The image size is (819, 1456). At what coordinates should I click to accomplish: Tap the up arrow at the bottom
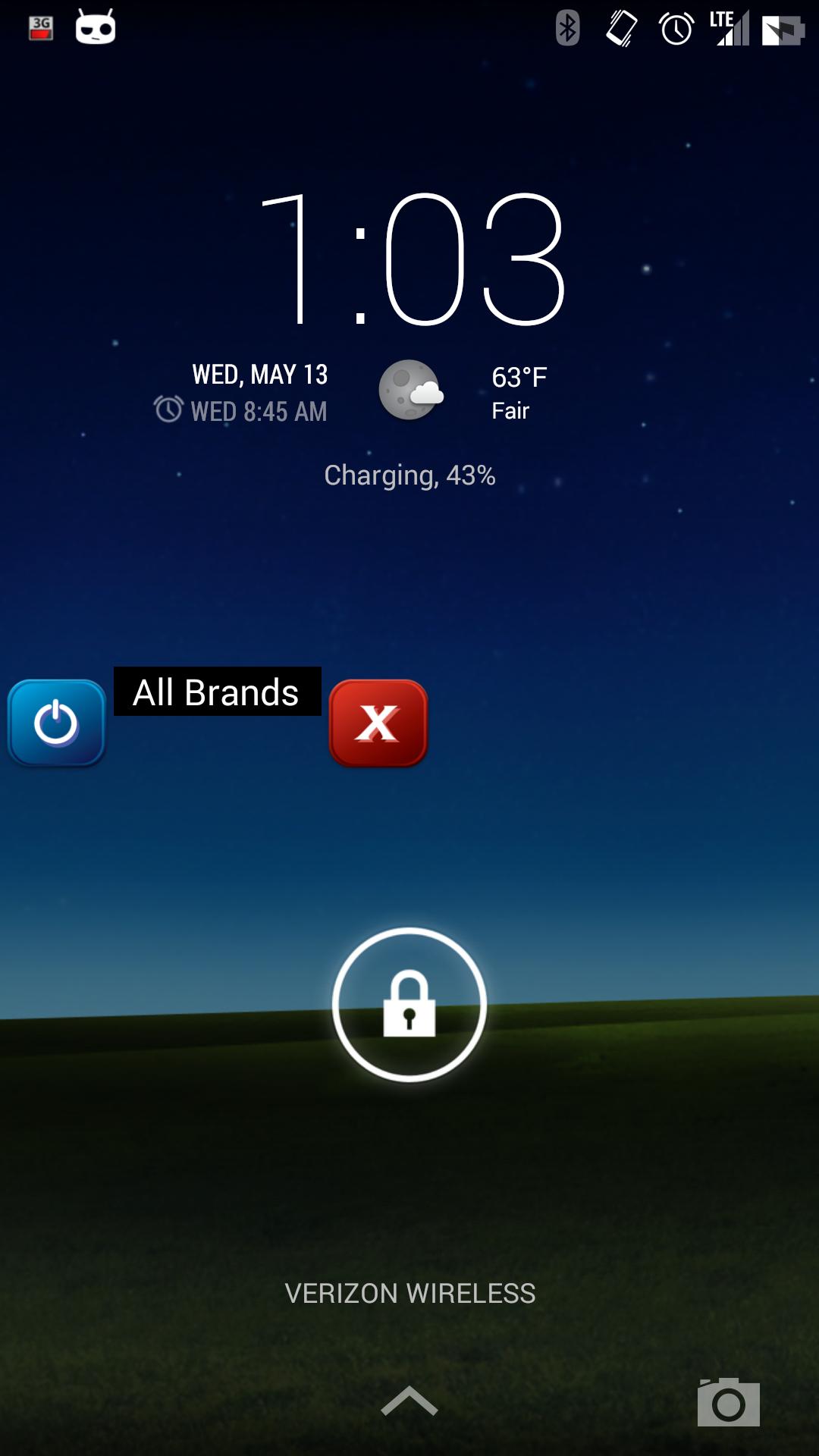409,1401
